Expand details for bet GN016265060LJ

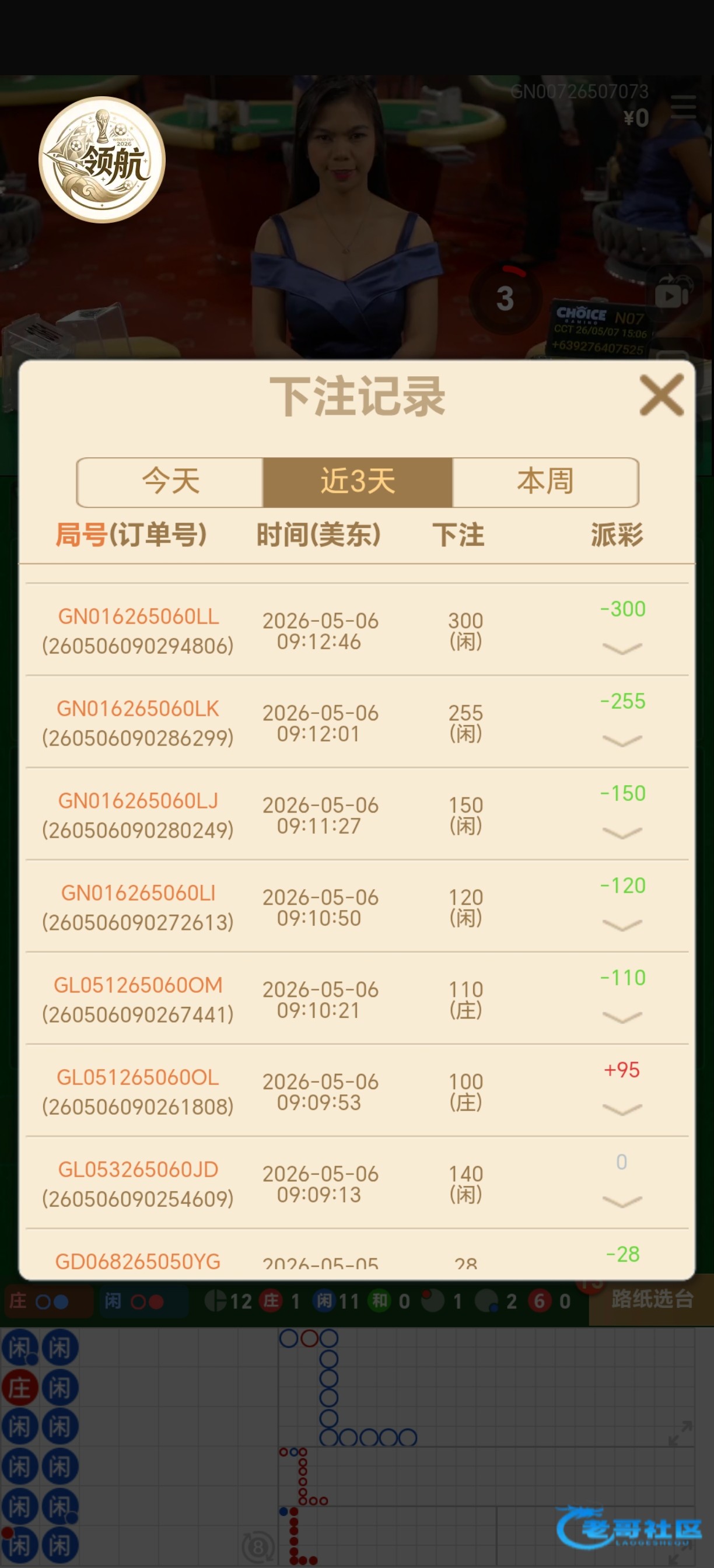pyautogui.click(x=622, y=832)
